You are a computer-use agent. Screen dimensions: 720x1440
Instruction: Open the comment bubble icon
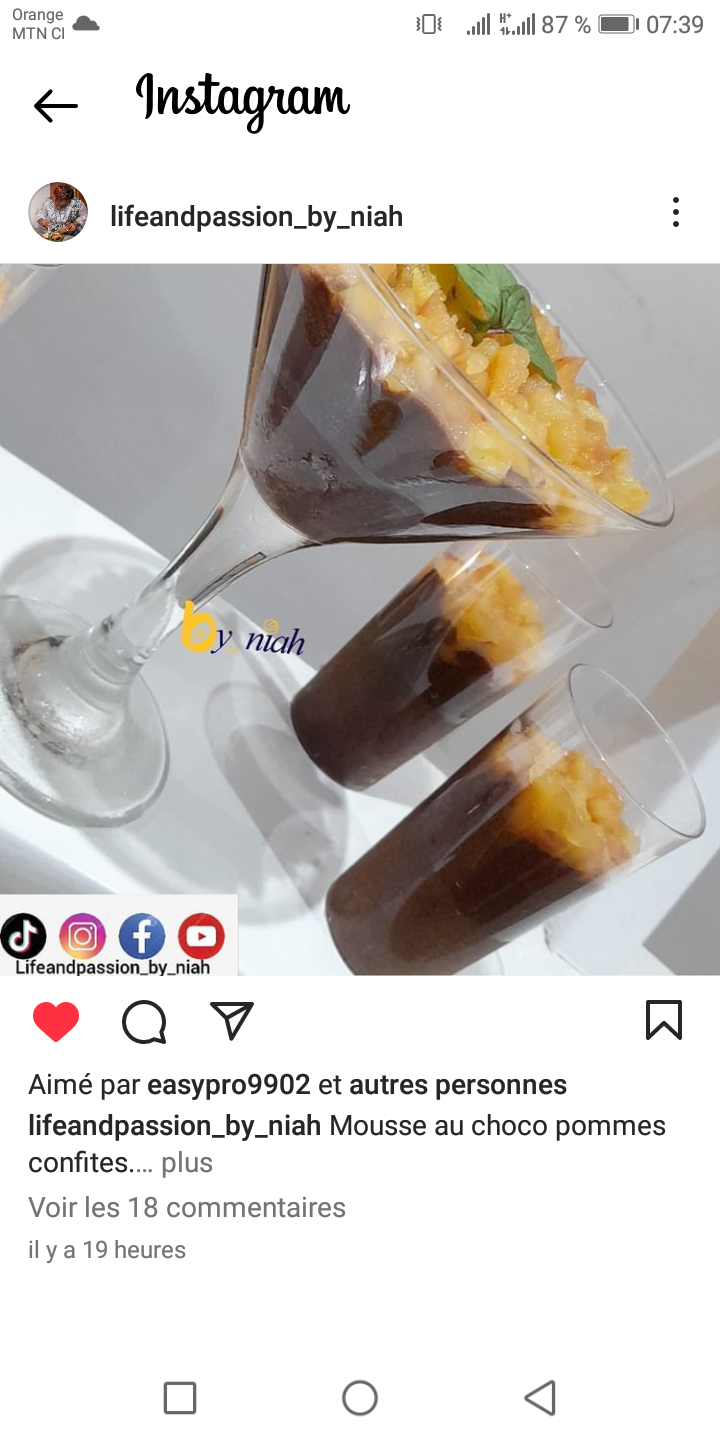click(x=144, y=1022)
